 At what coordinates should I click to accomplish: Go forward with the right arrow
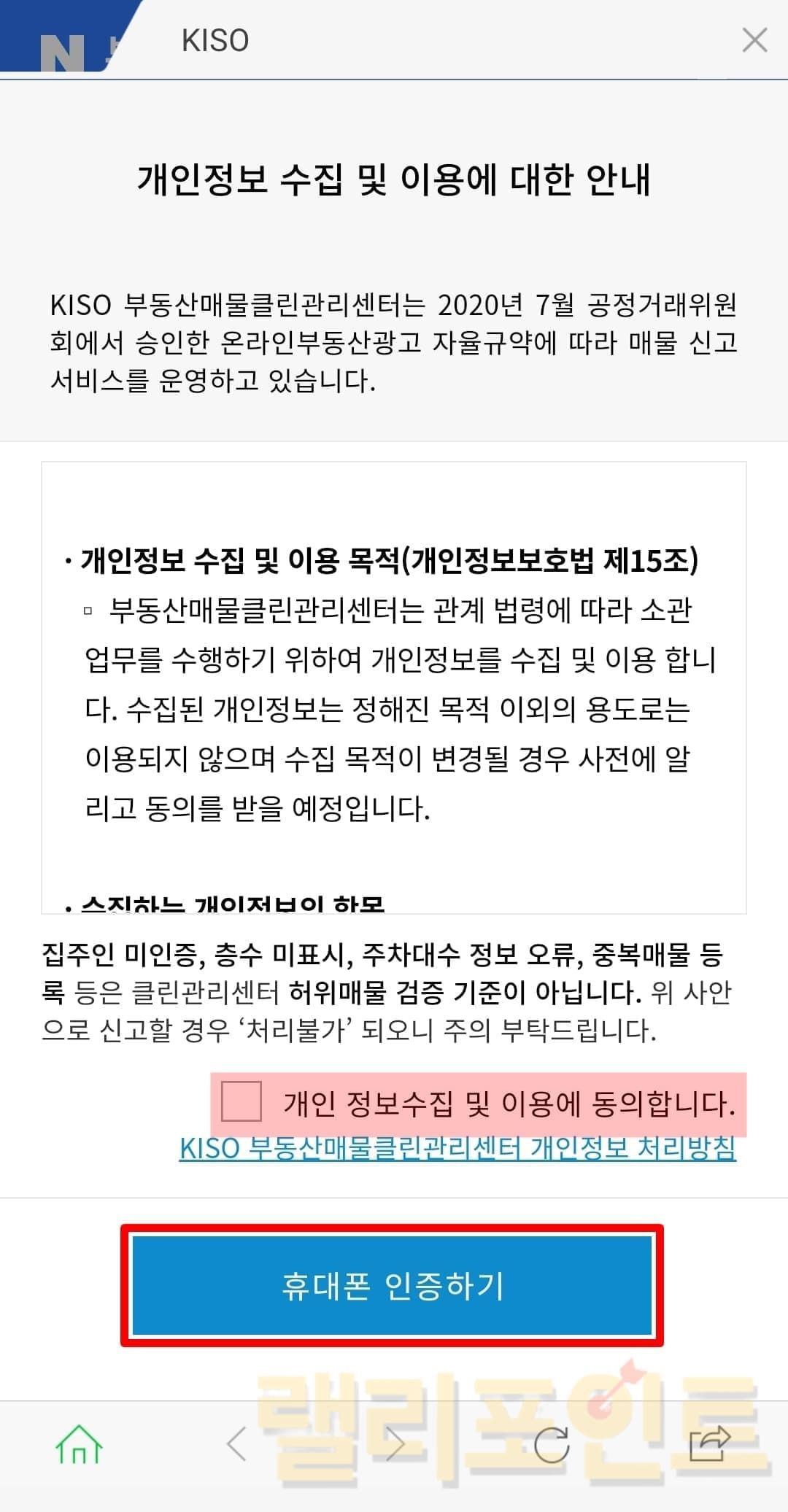[395, 1444]
